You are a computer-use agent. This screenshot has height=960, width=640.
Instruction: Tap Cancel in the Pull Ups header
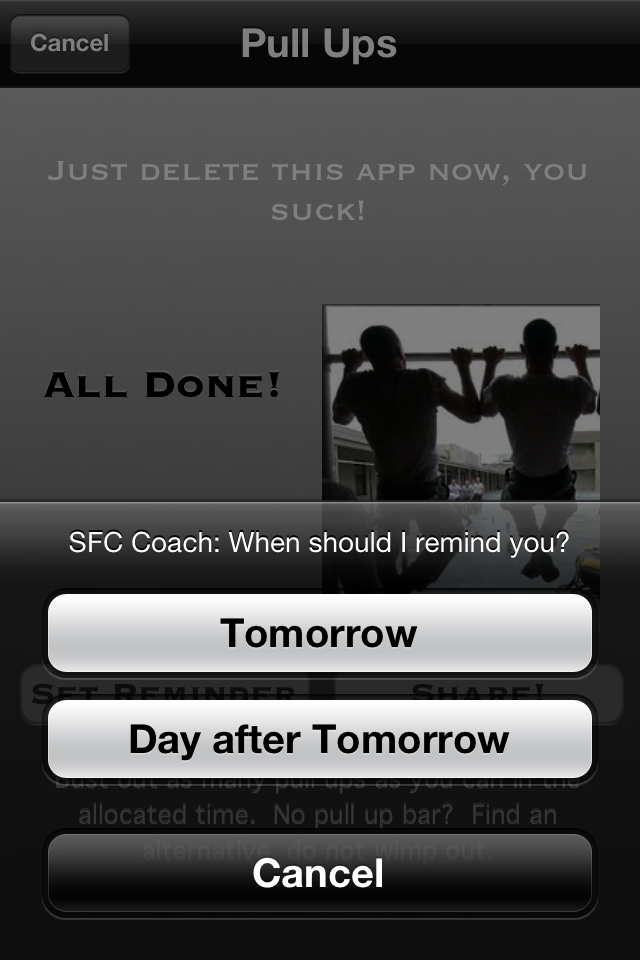[x=69, y=44]
